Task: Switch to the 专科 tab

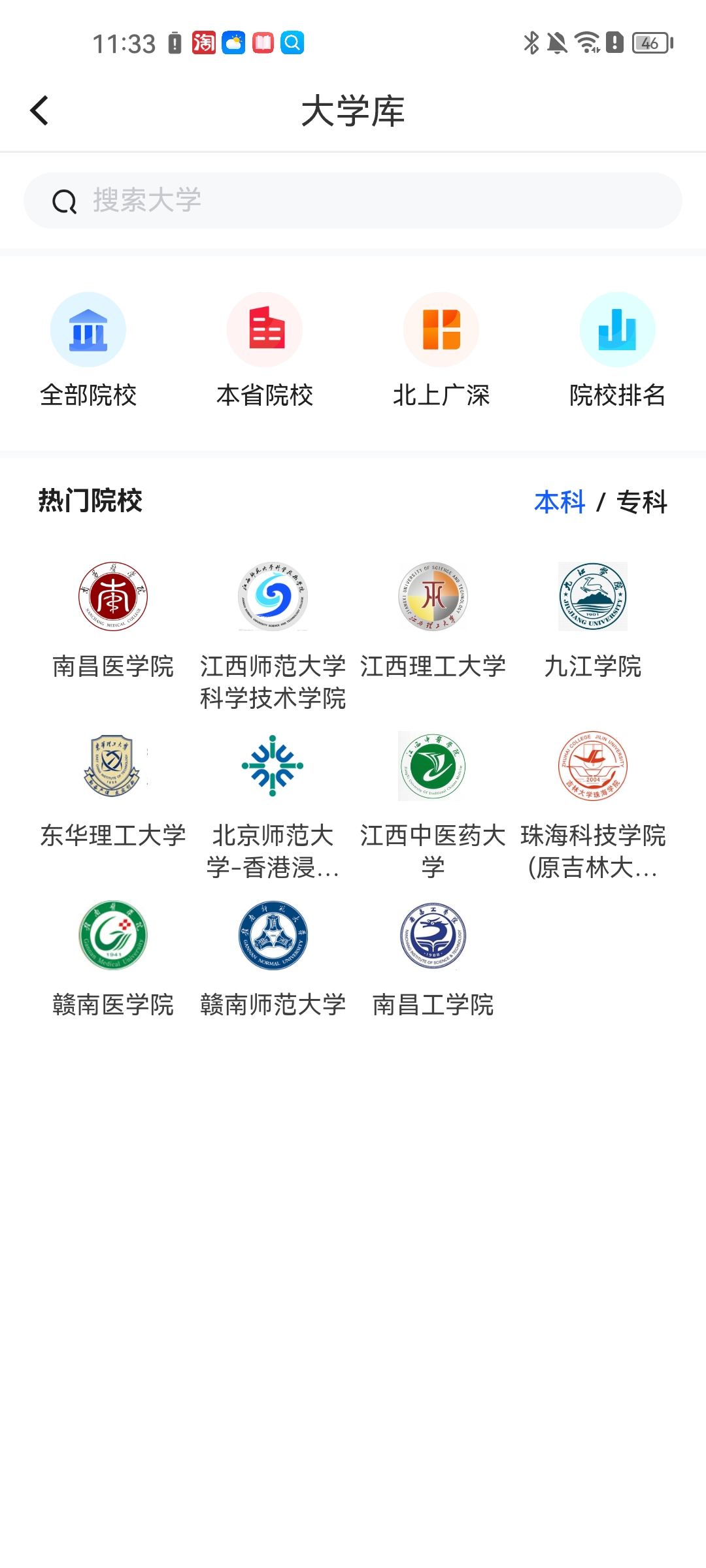Action: (x=644, y=503)
